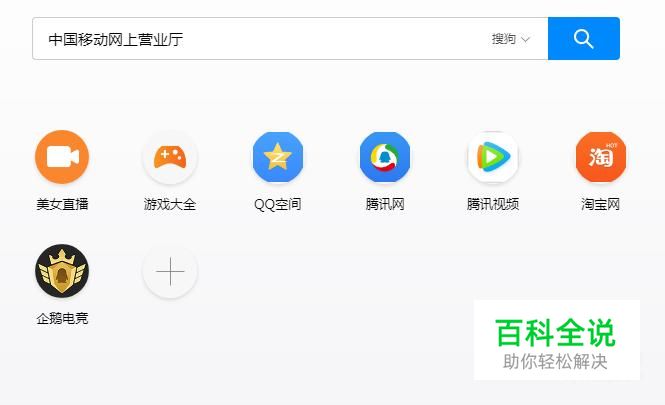Expand the 搜狗 search engine dropdown

click(x=510, y=39)
